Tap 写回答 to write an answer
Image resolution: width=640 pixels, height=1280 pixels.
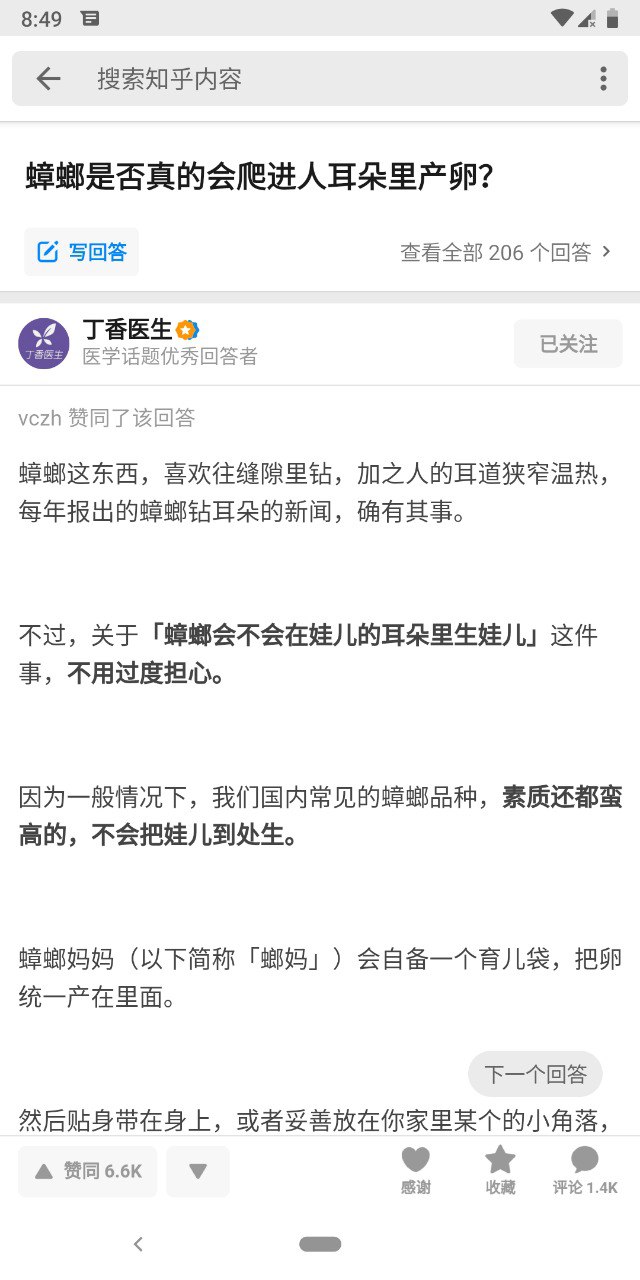[82, 252]
